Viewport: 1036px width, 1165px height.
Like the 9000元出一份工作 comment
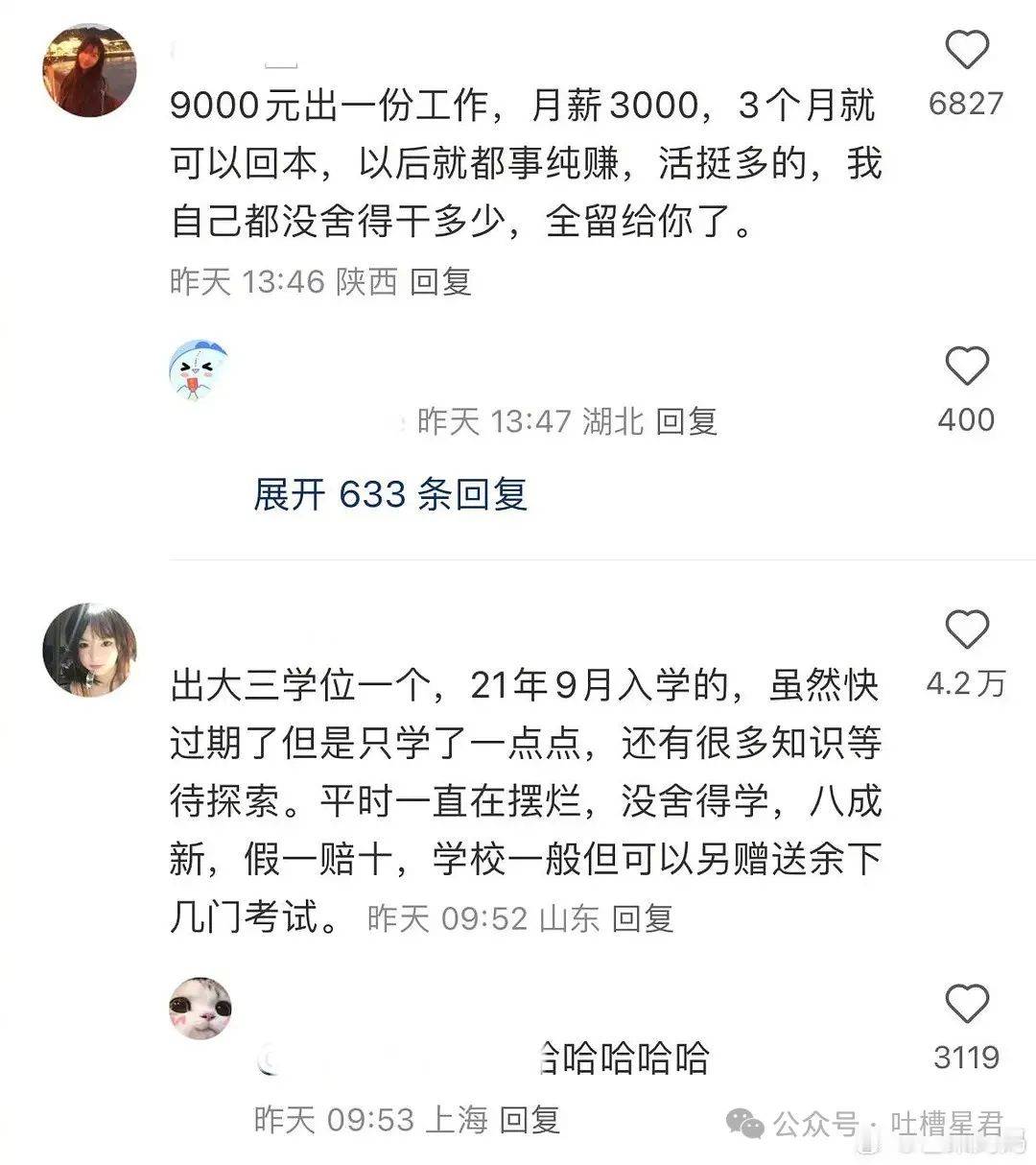(966, 50)
